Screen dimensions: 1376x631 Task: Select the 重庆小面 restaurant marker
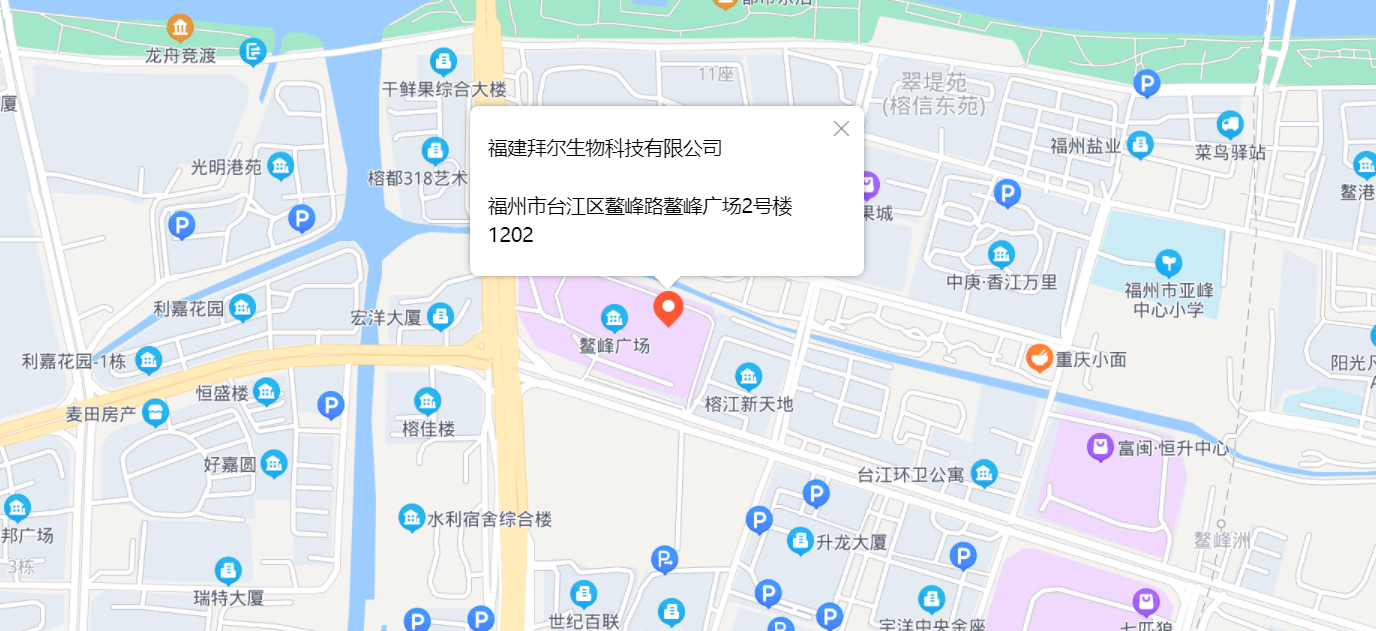pos(1040,357)
